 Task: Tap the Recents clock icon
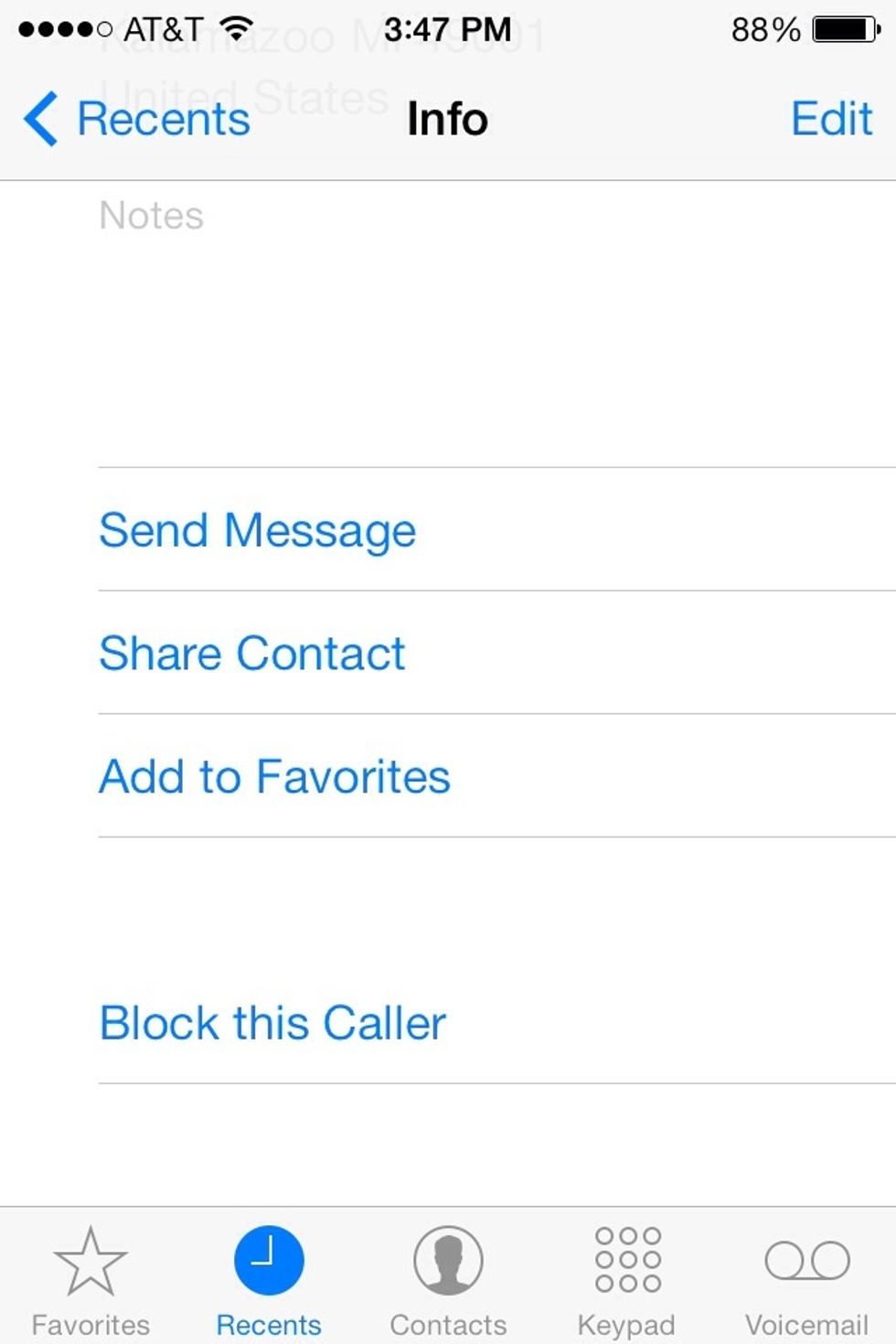pos(268,1260)
